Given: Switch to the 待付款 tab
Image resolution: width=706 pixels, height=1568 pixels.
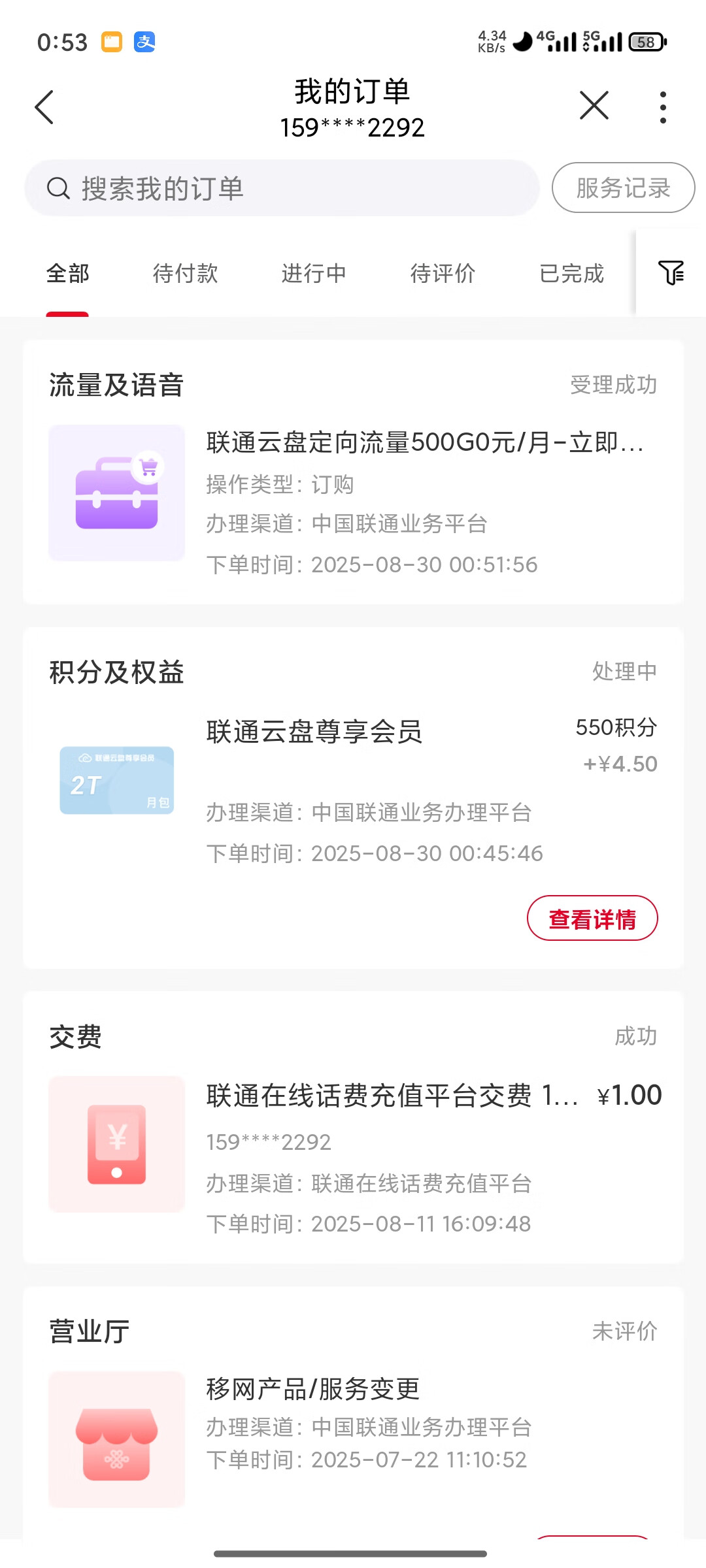Looking at the screenshot, I should tap(185, 273).
